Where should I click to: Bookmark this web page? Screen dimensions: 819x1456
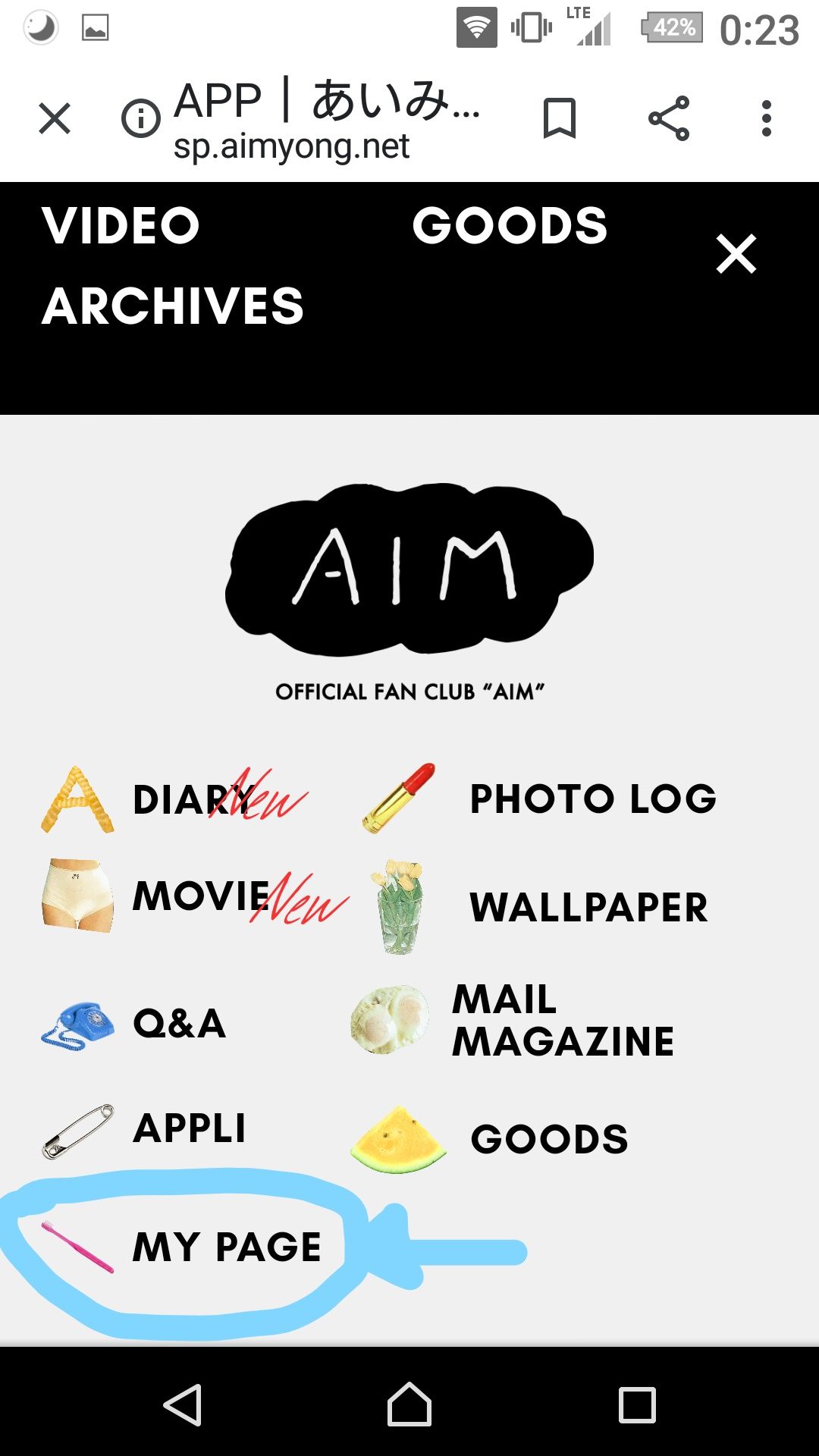560,119
